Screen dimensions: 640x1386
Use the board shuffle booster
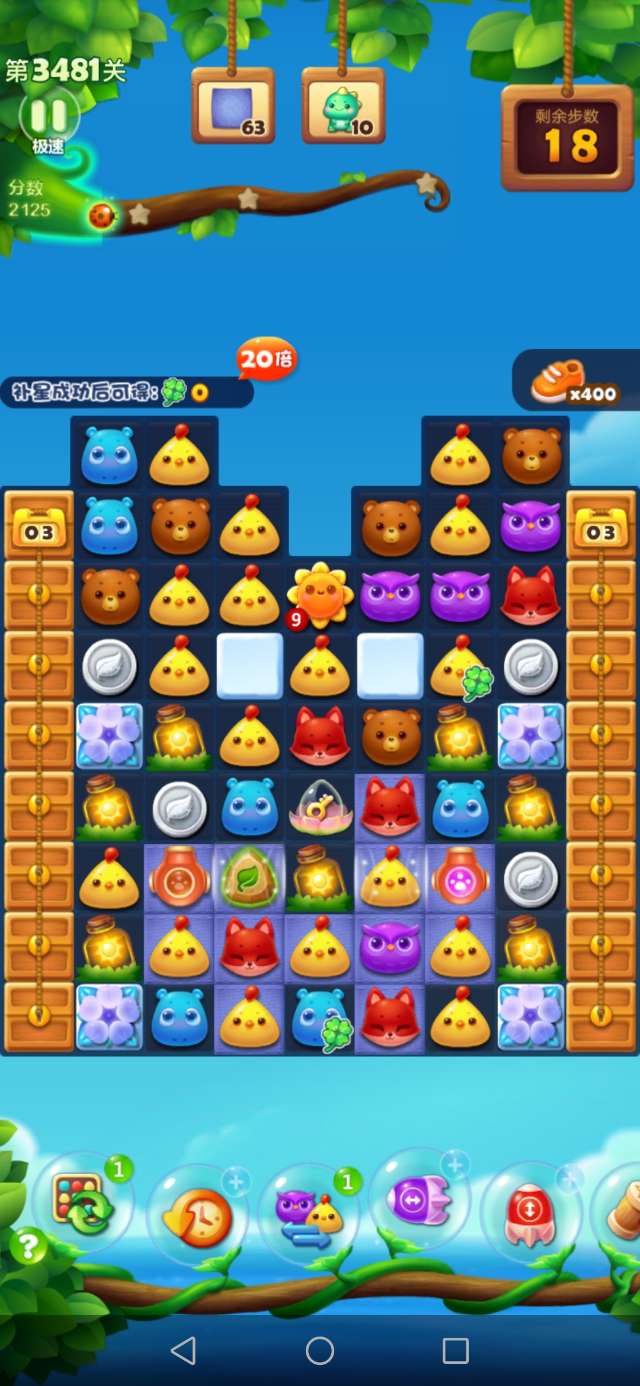84,1204
